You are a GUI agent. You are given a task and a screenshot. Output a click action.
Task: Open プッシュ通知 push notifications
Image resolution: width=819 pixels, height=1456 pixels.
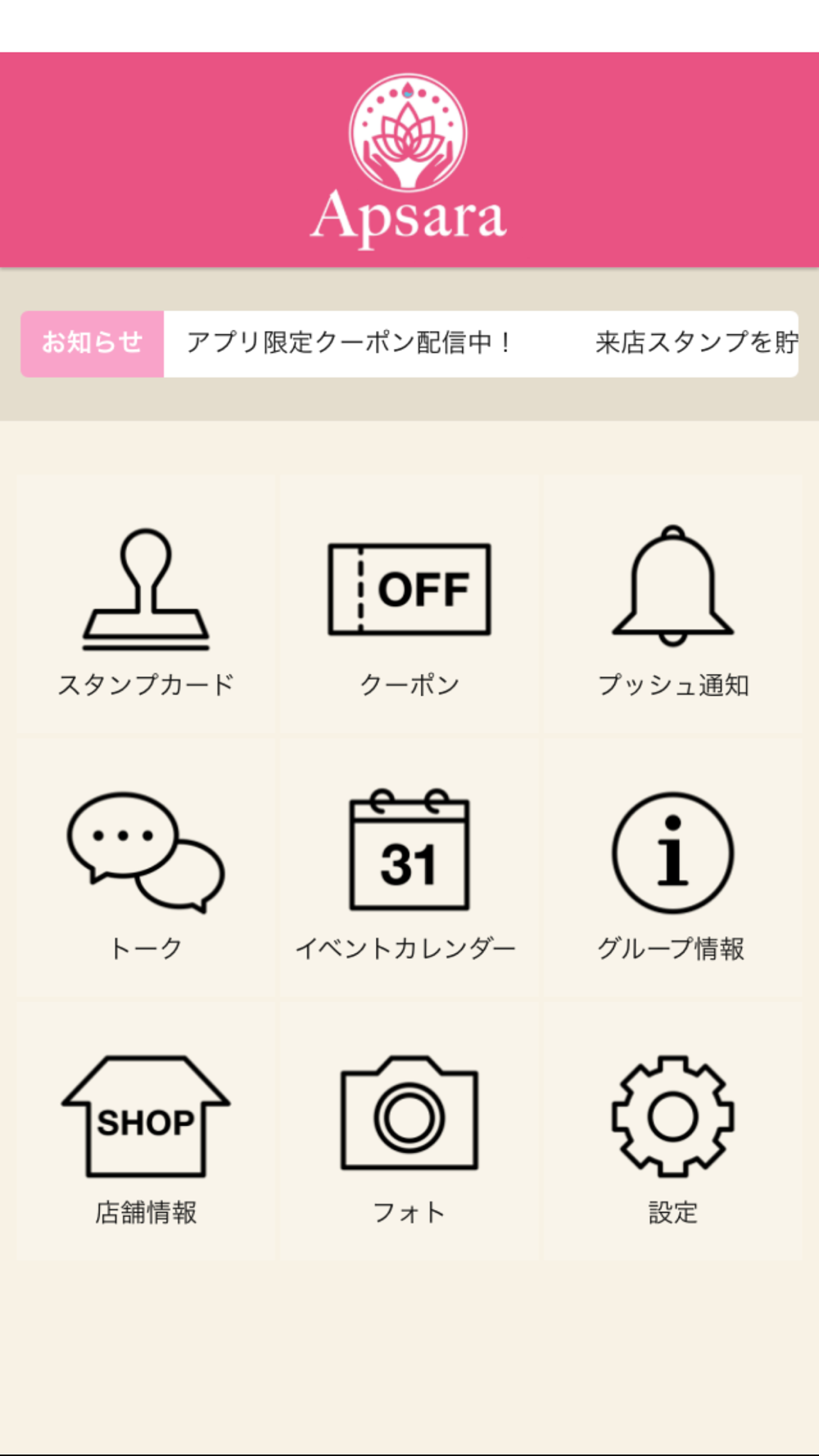672,604
